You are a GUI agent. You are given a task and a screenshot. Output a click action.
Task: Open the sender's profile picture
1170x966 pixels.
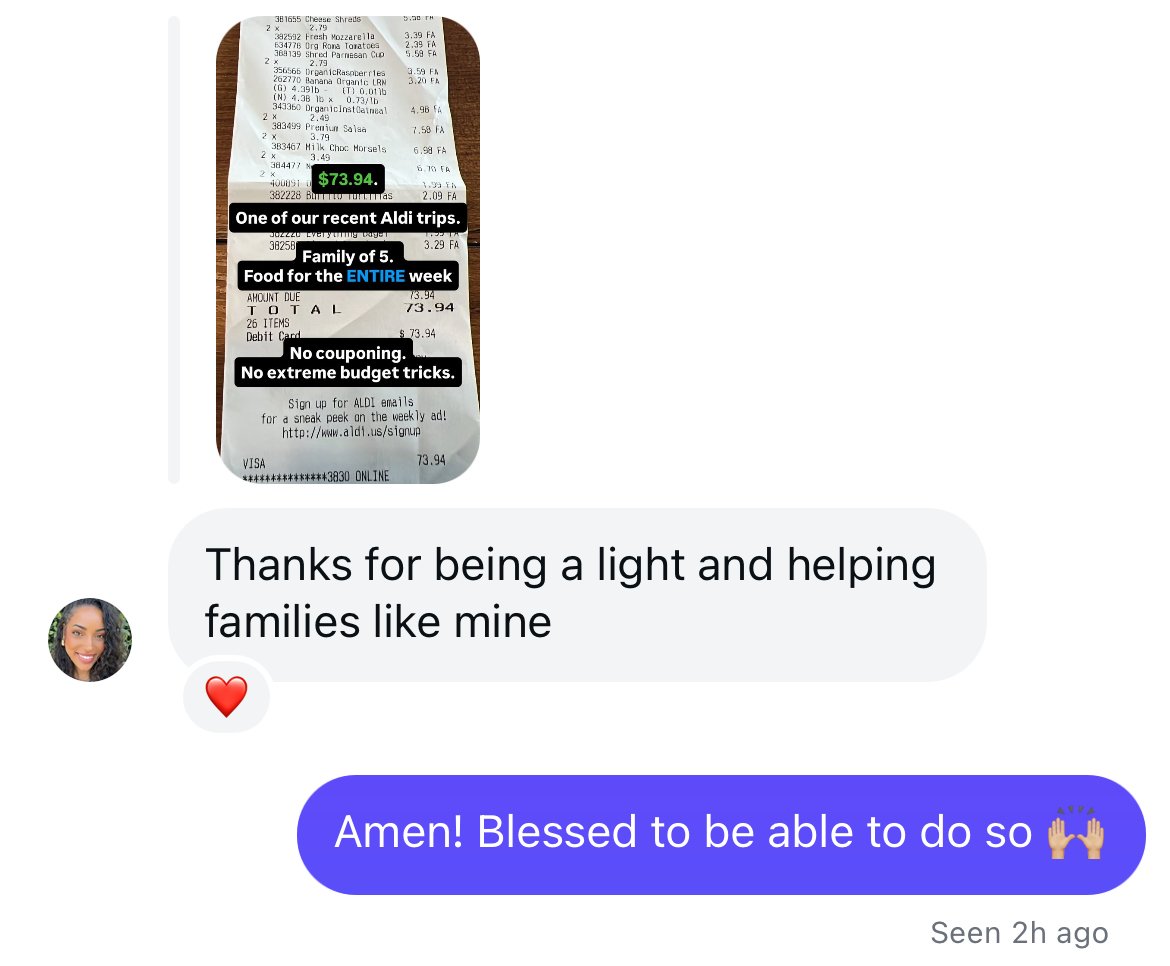point(90,639)
